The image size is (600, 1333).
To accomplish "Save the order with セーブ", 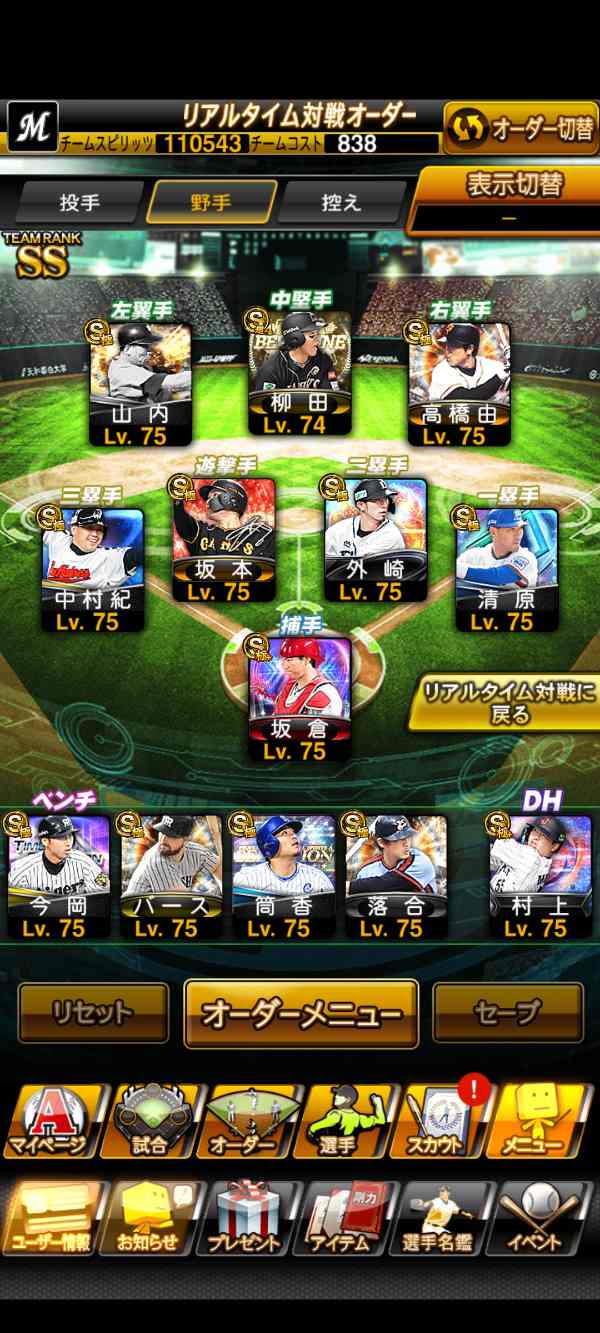I will 507,1013.
